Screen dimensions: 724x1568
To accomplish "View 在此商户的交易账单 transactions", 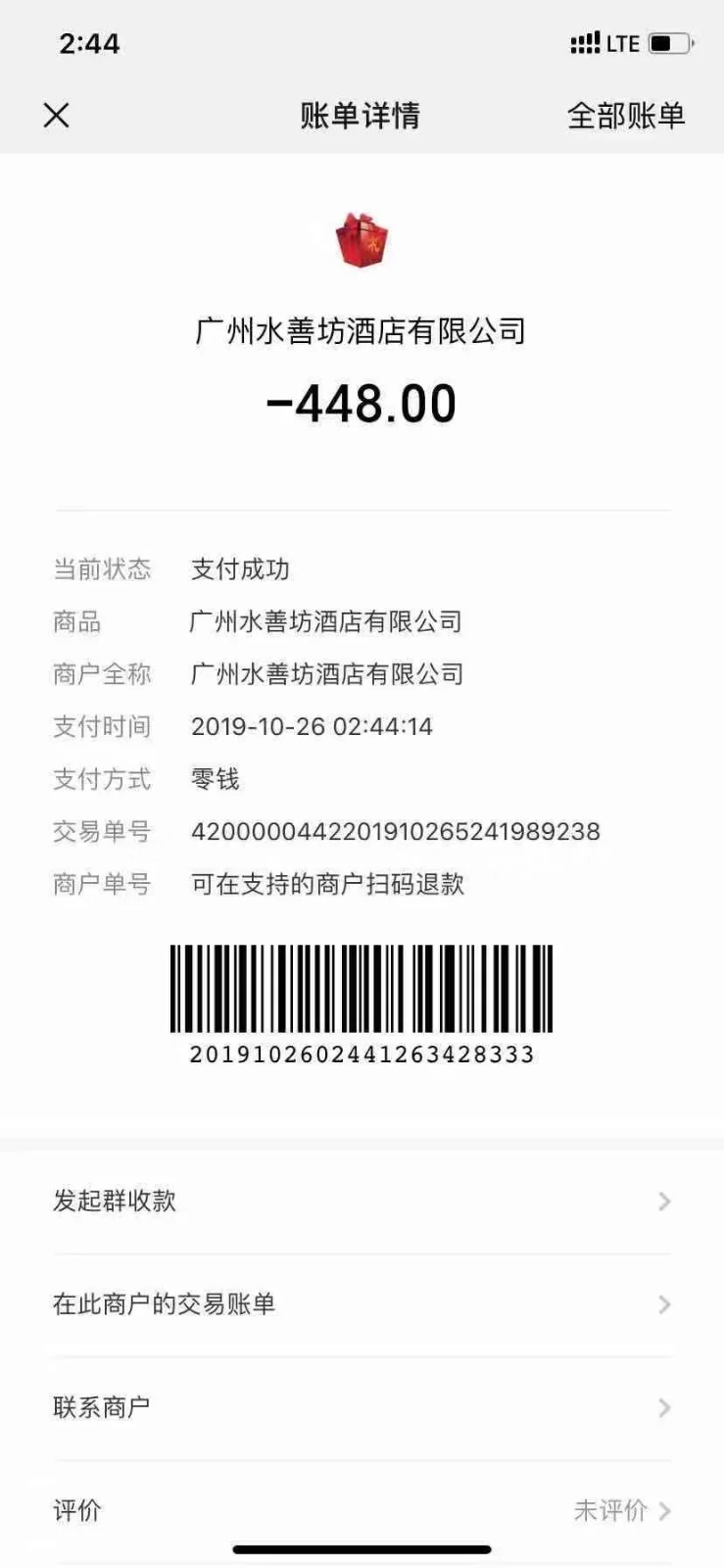I will tap(361, 1304).
